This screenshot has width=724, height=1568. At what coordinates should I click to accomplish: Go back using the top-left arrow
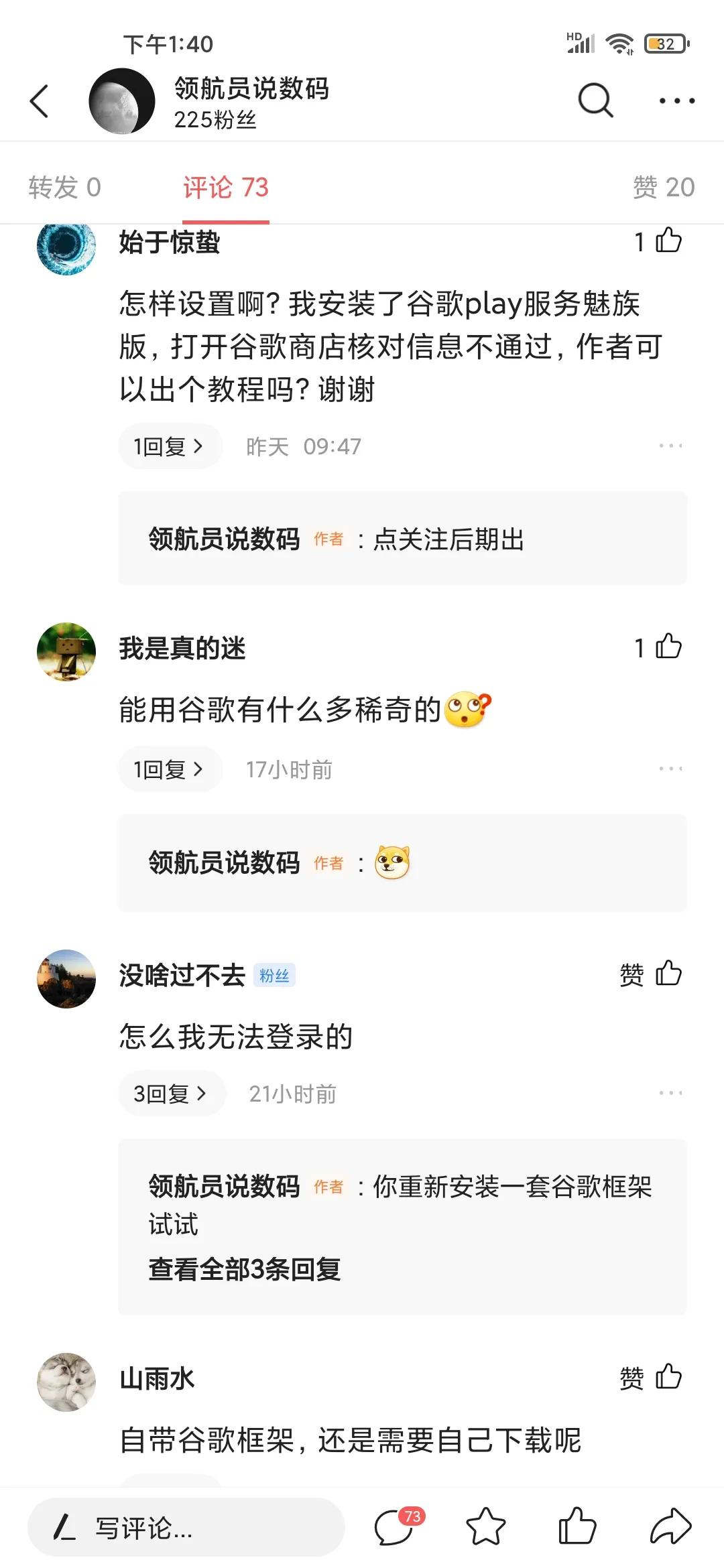(40, 101)
